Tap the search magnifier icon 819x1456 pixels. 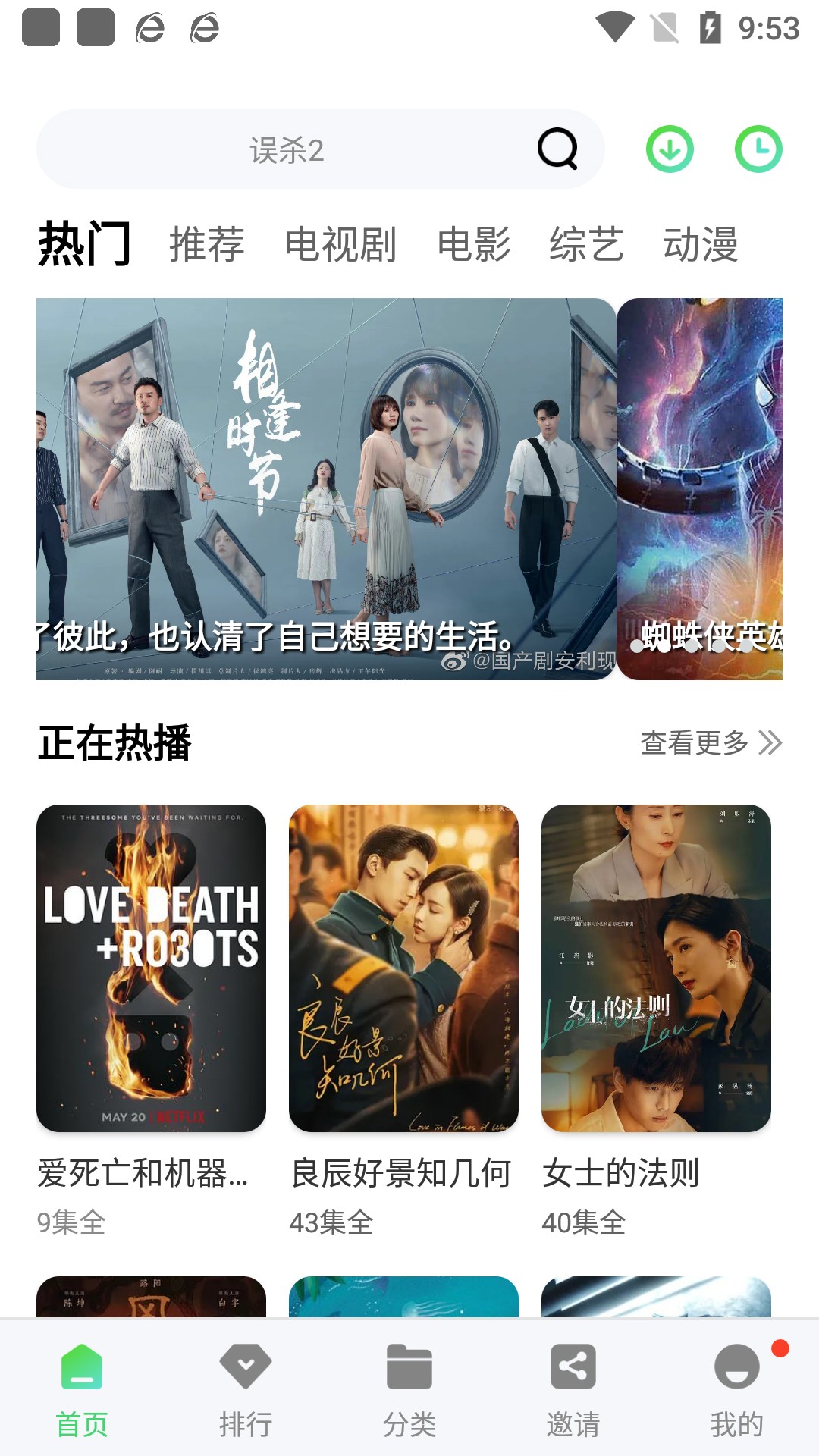557,149
